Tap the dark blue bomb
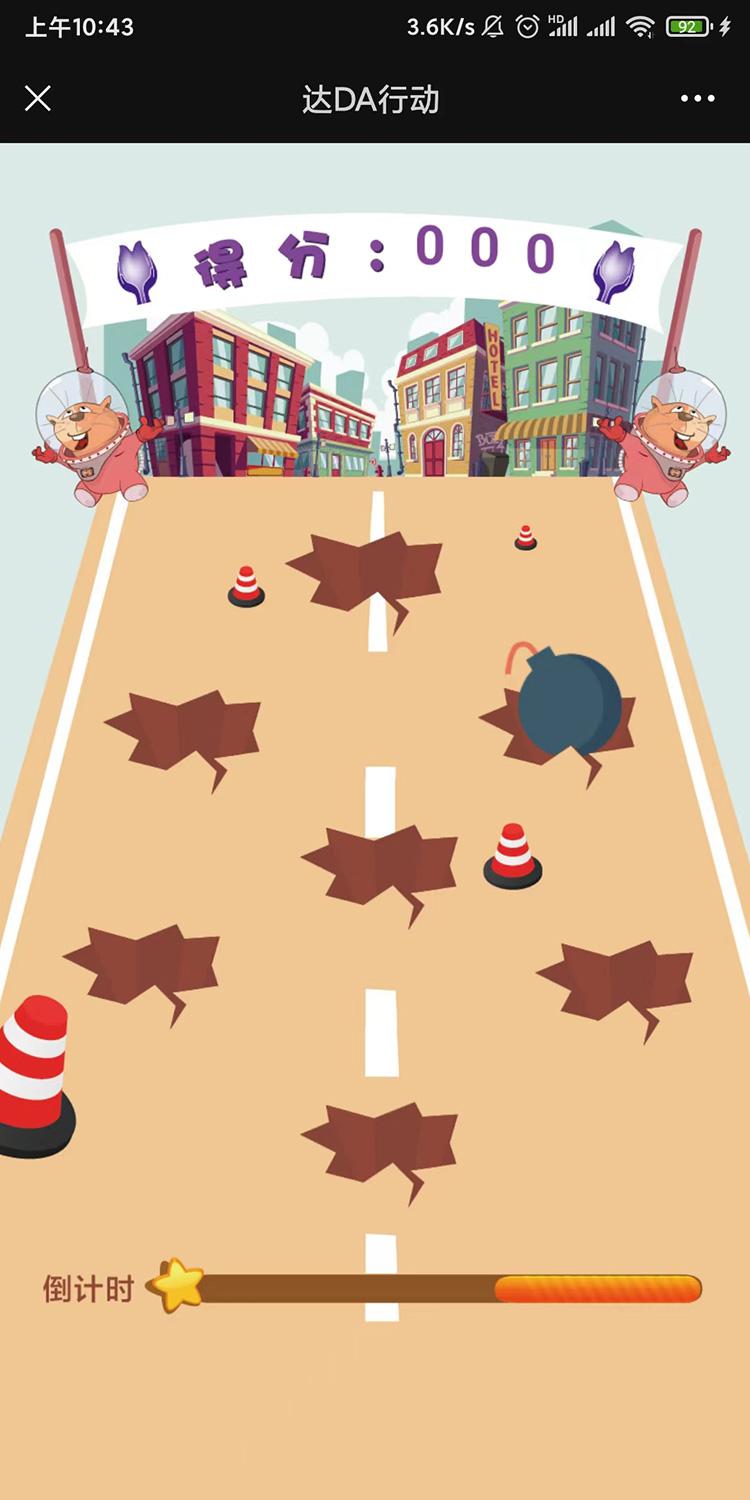The width and height of the screenshot is (750, 1500). point(569,704)
